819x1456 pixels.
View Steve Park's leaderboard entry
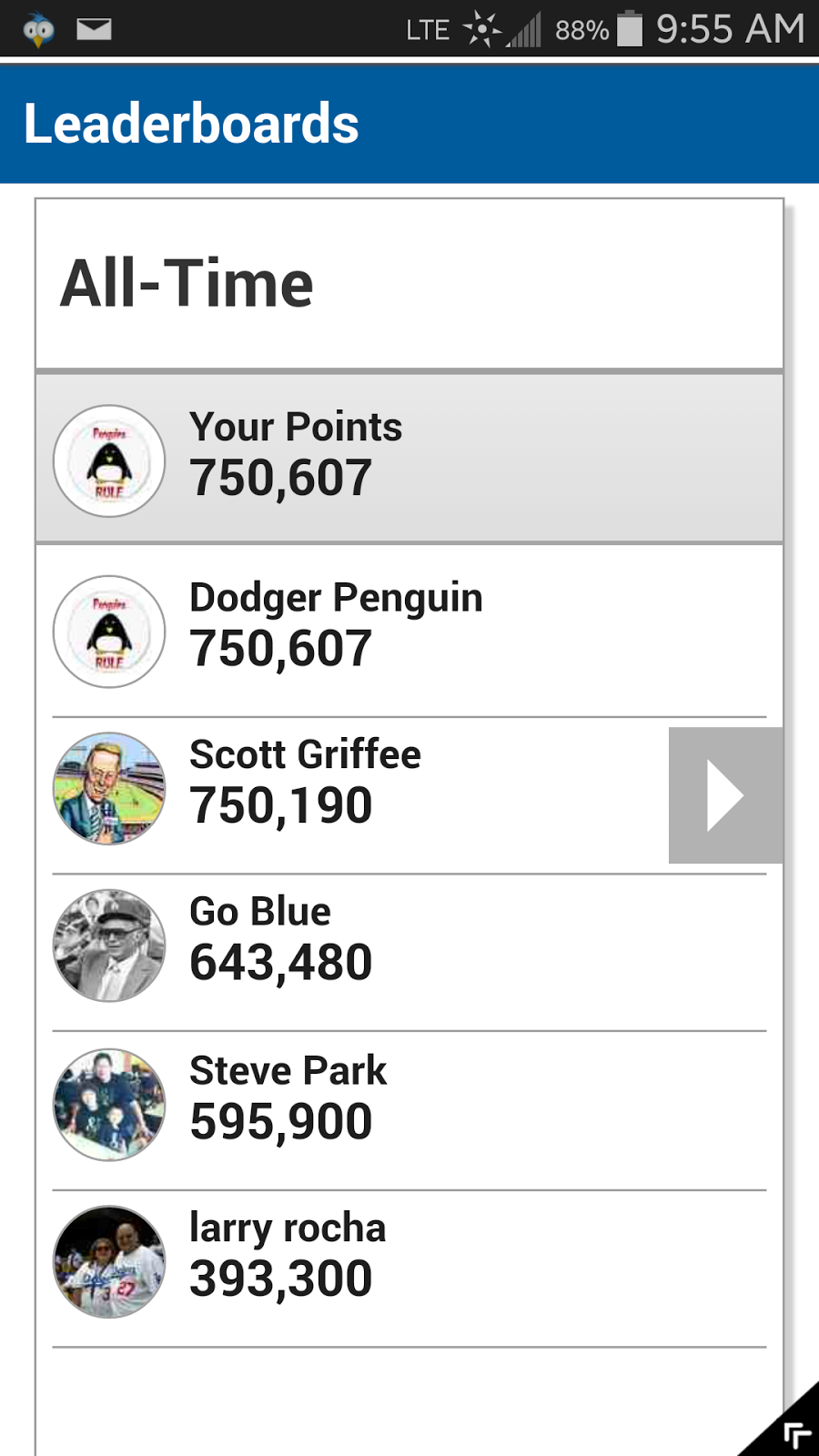[409, 1110]
